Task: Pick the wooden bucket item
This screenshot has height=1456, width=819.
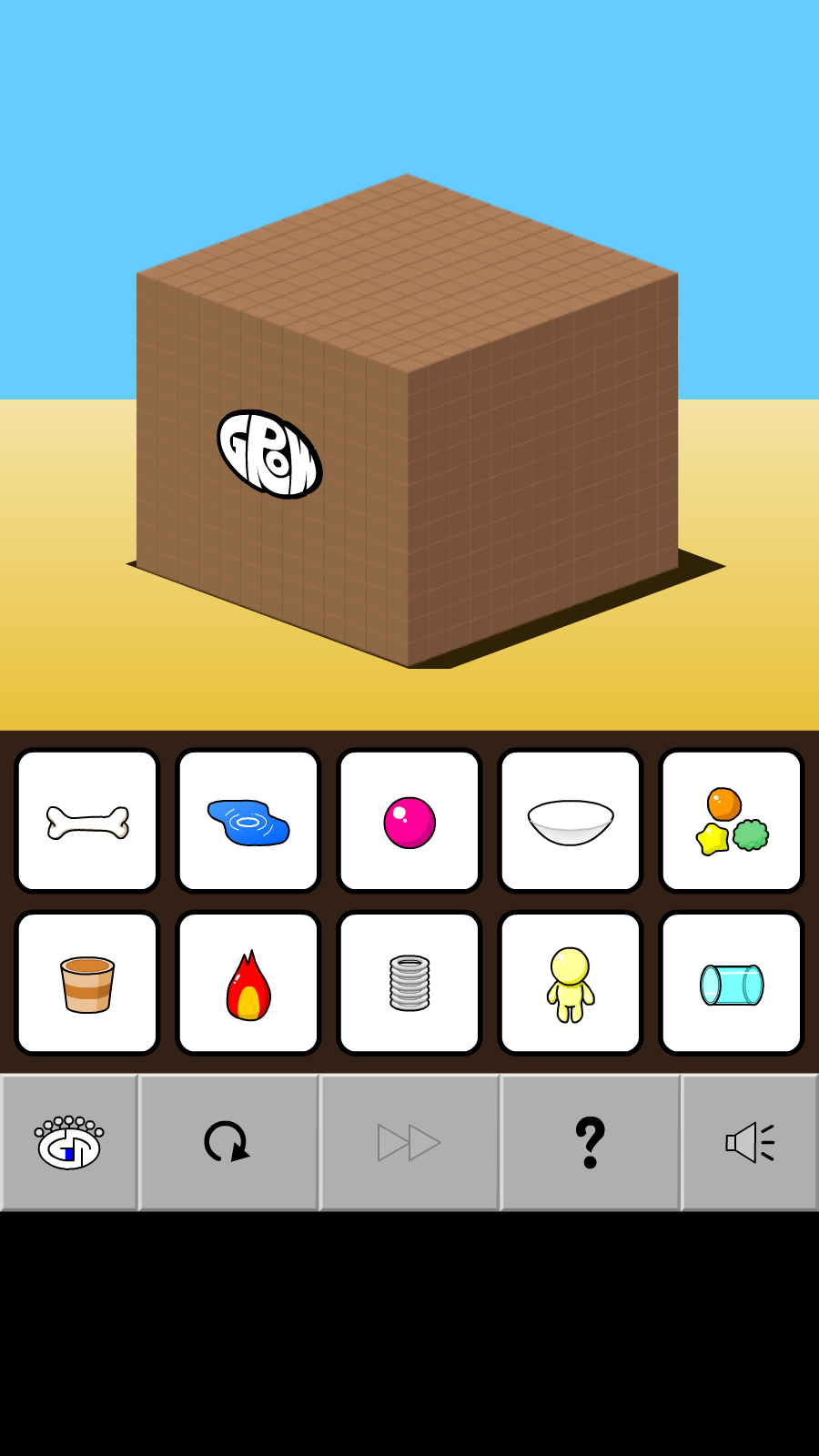Action: [x=87, y=984]
